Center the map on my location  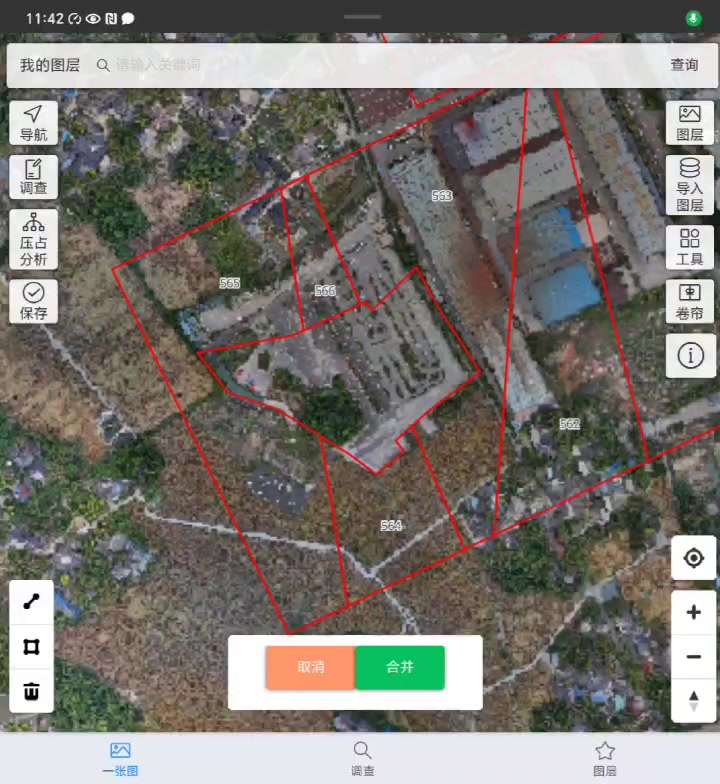[x=693, y=558]
